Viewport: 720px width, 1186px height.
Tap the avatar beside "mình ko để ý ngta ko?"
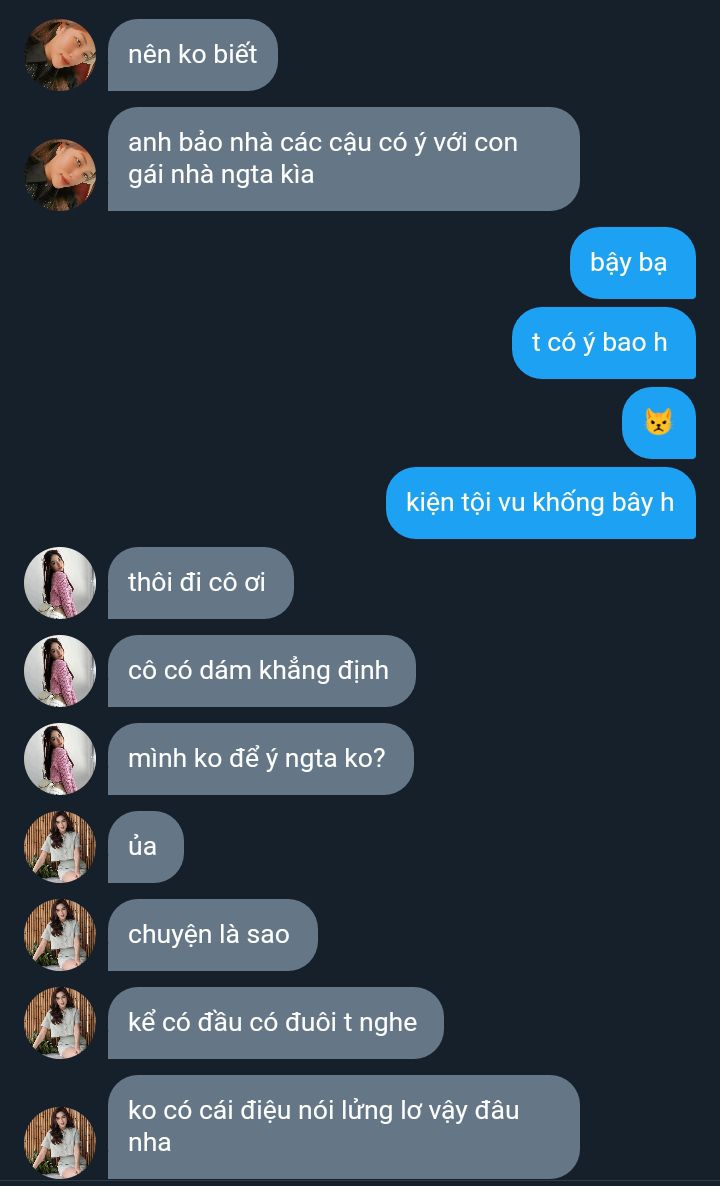point(61,759)
